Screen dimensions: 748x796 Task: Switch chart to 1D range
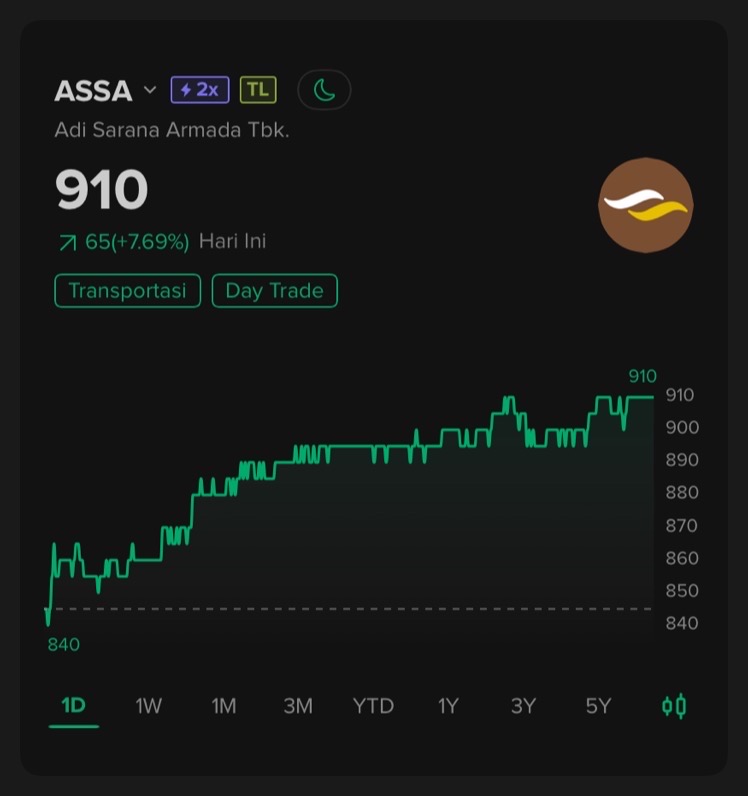tap(74, 706)
